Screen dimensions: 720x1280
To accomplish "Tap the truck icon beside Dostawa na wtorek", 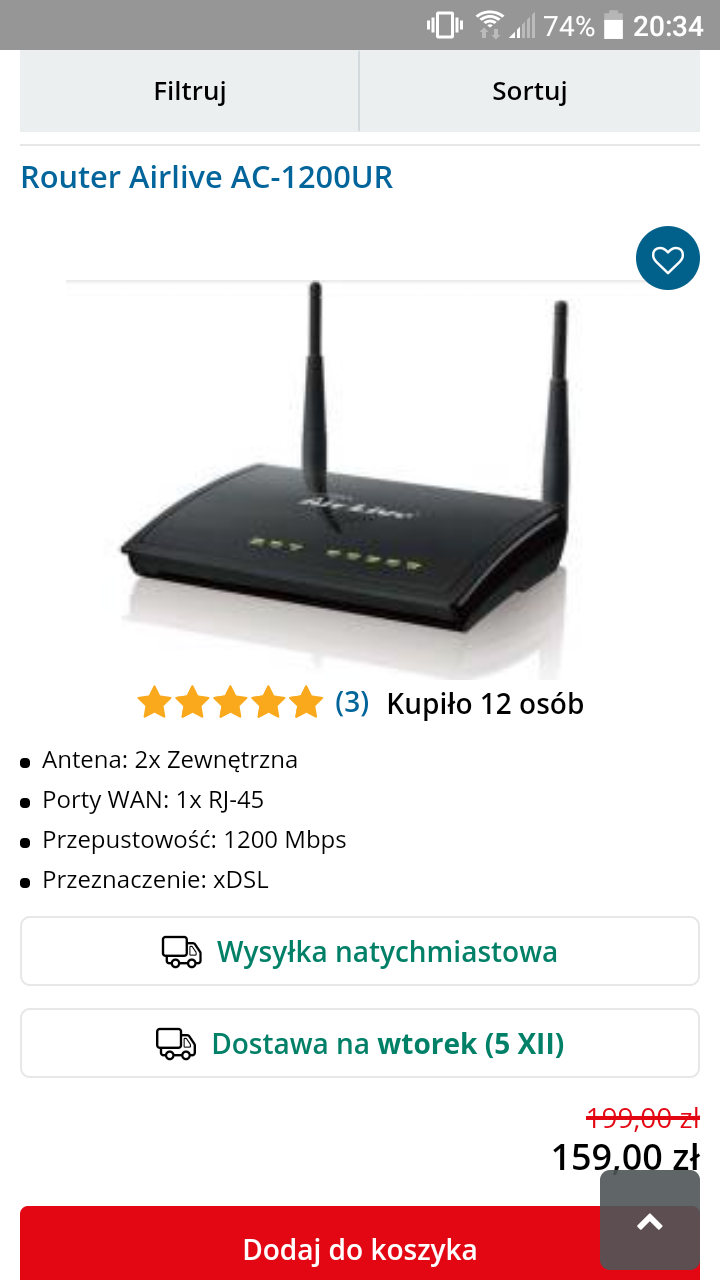I will click(x=176, y=1042).
